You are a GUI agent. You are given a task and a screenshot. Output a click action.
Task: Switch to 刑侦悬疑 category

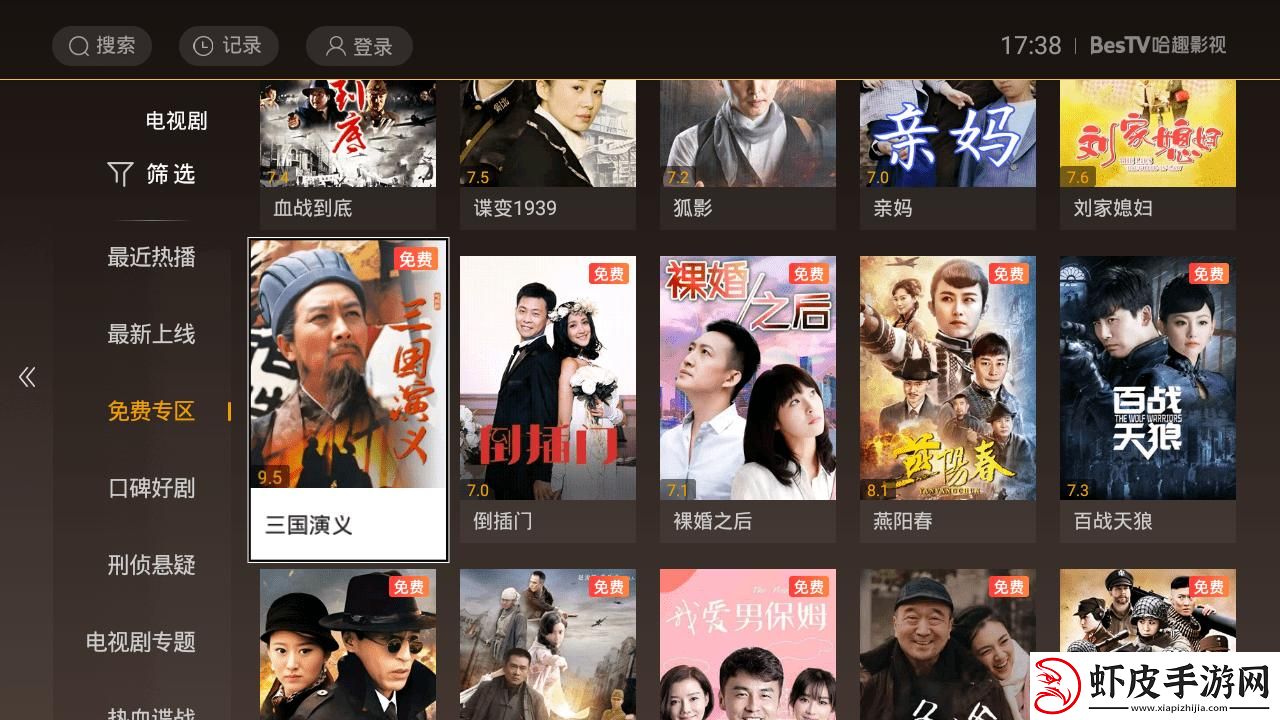tap(151, 565)
